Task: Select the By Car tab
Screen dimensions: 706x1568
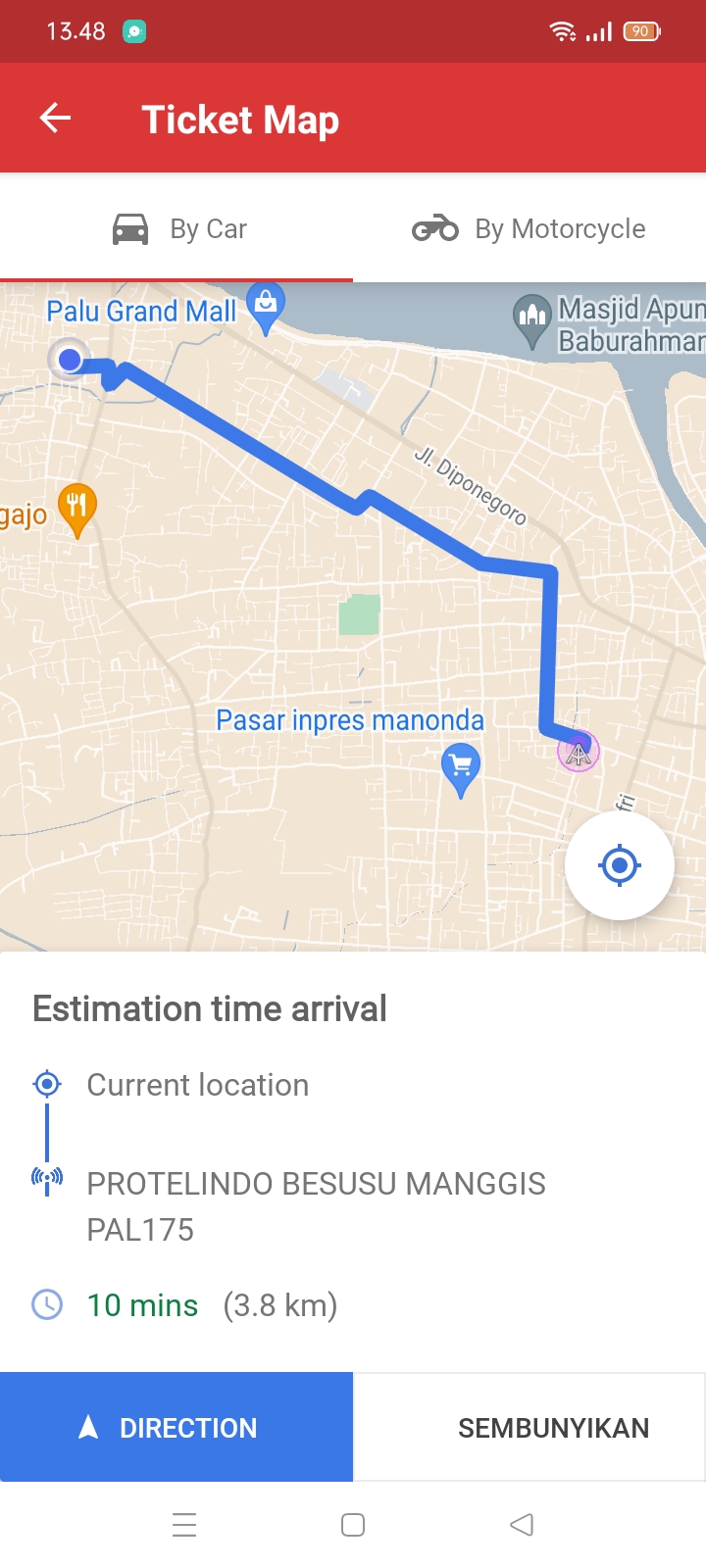Action: pos(176,229)
